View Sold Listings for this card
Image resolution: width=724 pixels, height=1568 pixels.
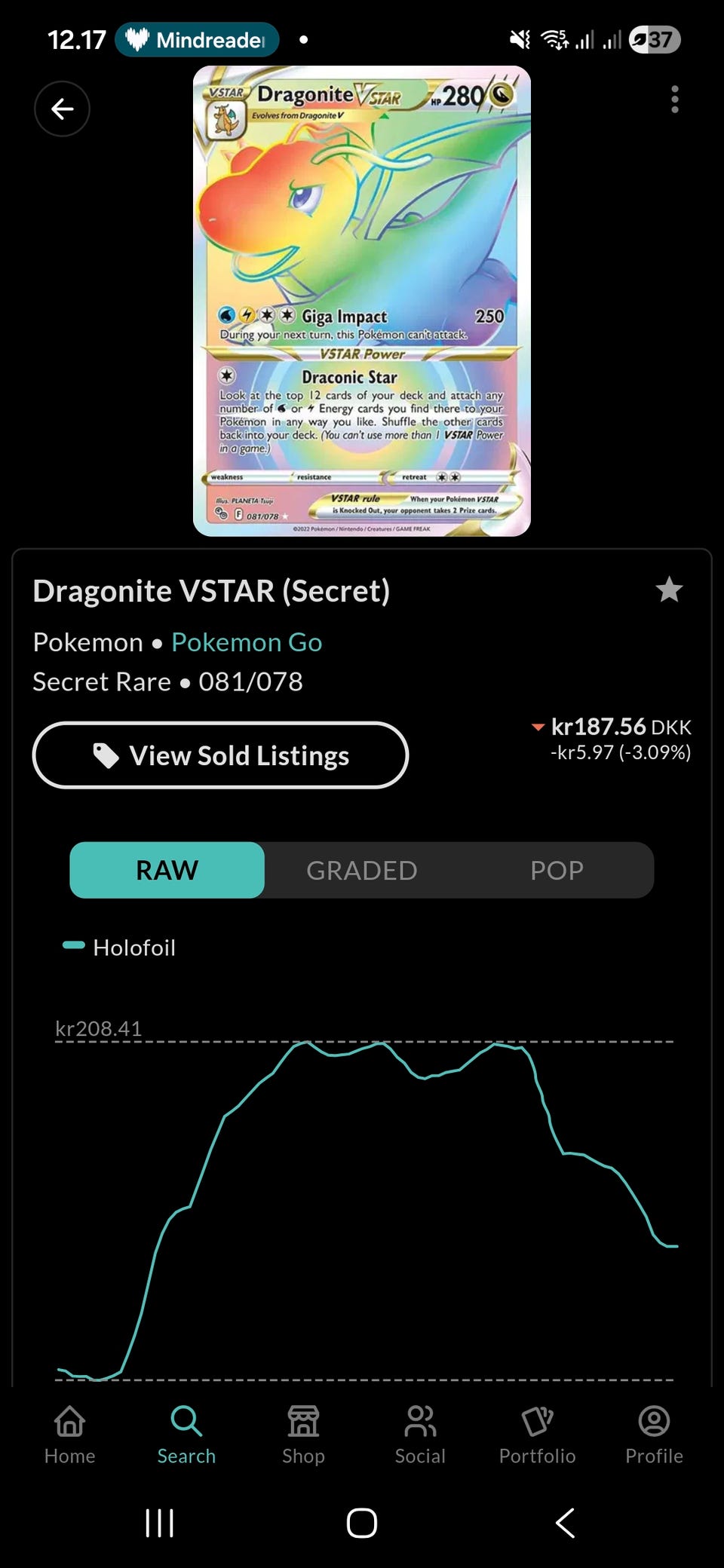(220, 755)
